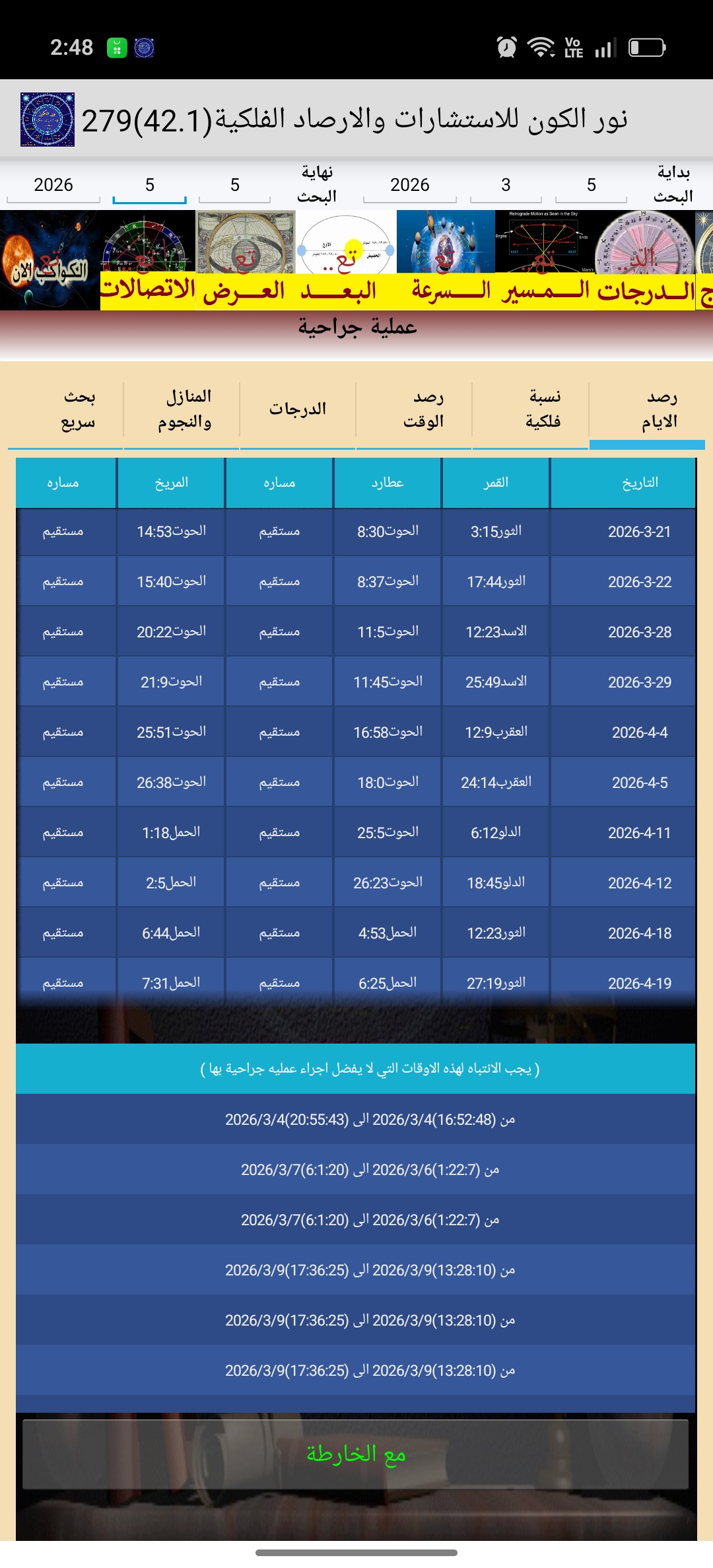Edit the بداية البحث month field showing 3

(x=506, y=186)
